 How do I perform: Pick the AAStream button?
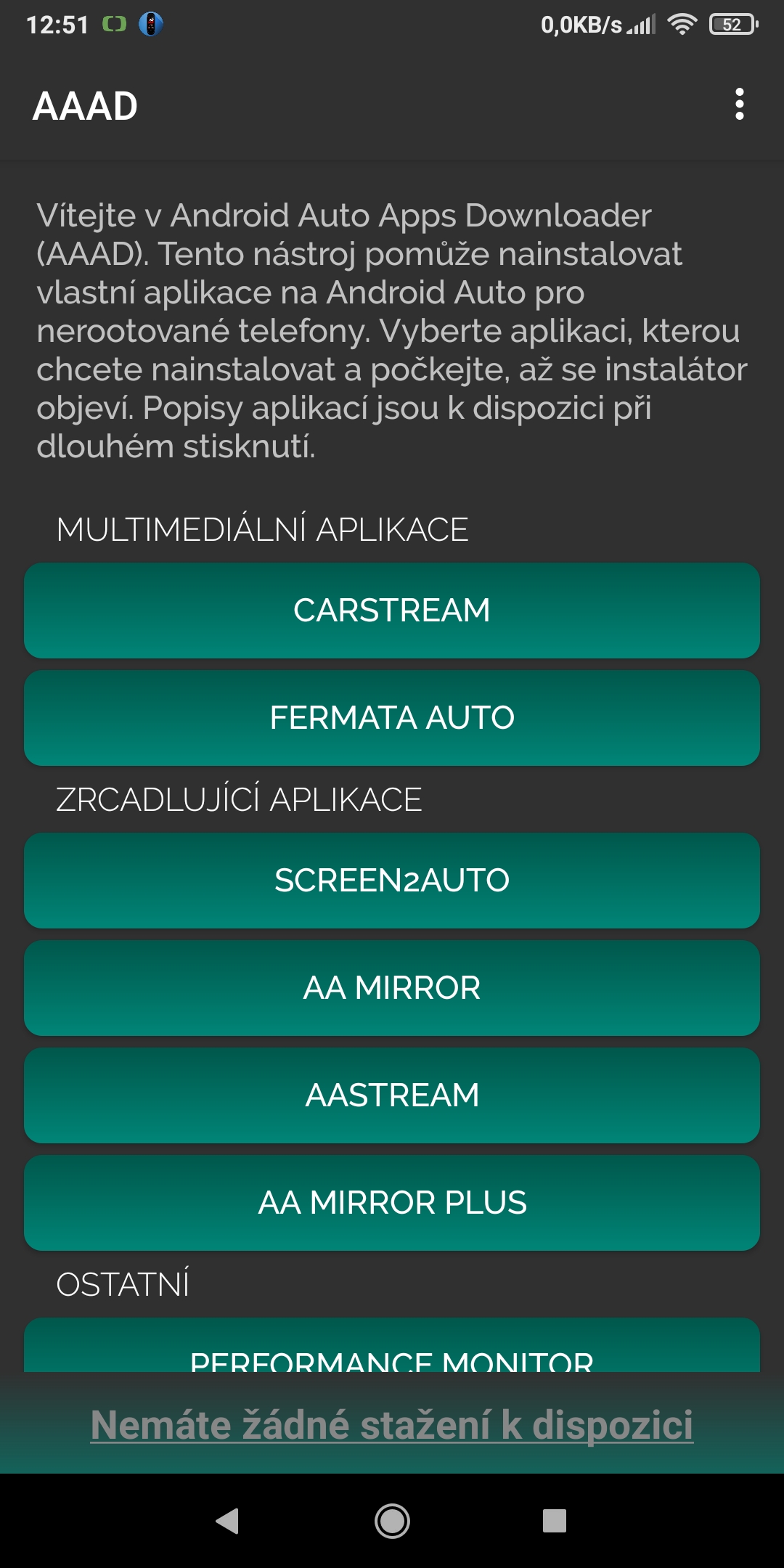pyautogui.click(x=392, y=1095)
